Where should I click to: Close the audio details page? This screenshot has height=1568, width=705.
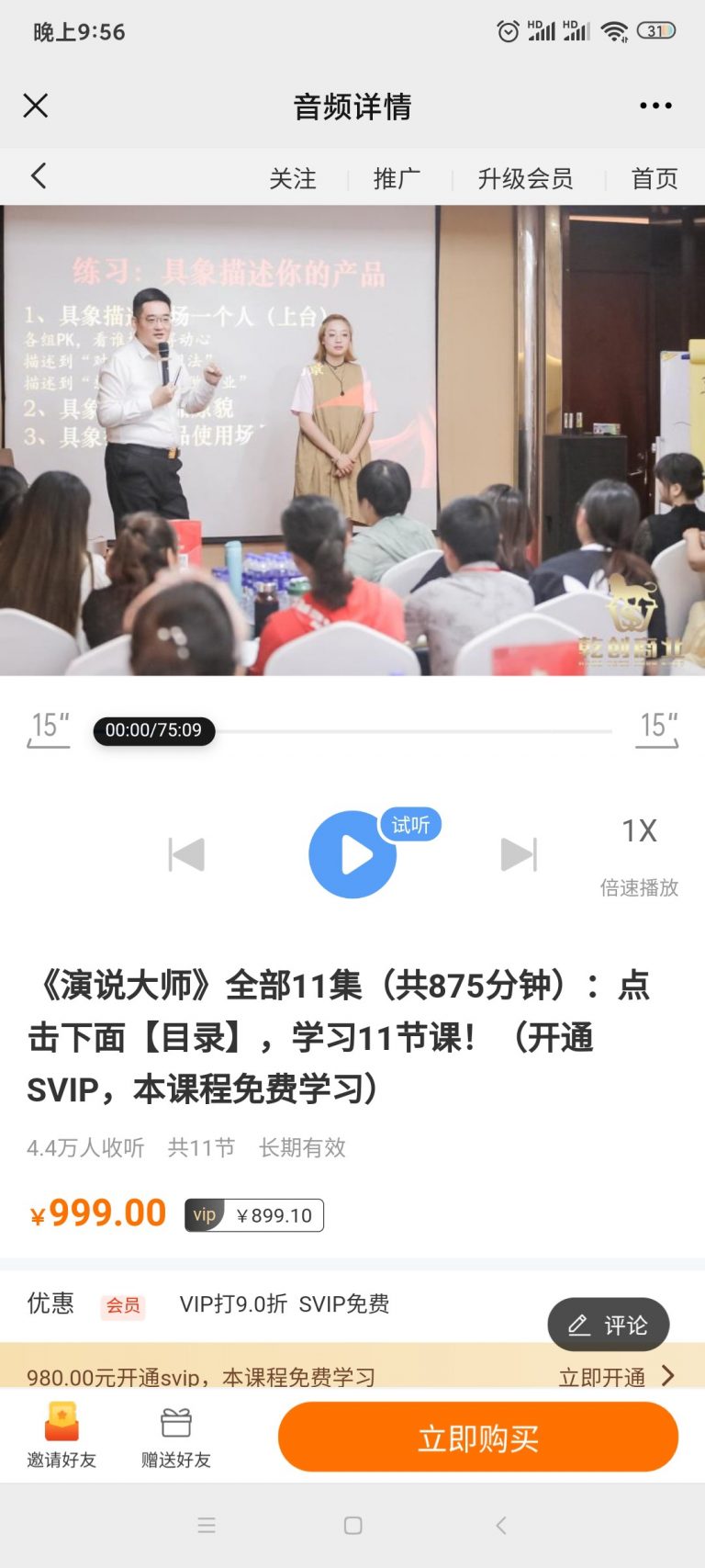pyautogui.click(x=35, y=106)
